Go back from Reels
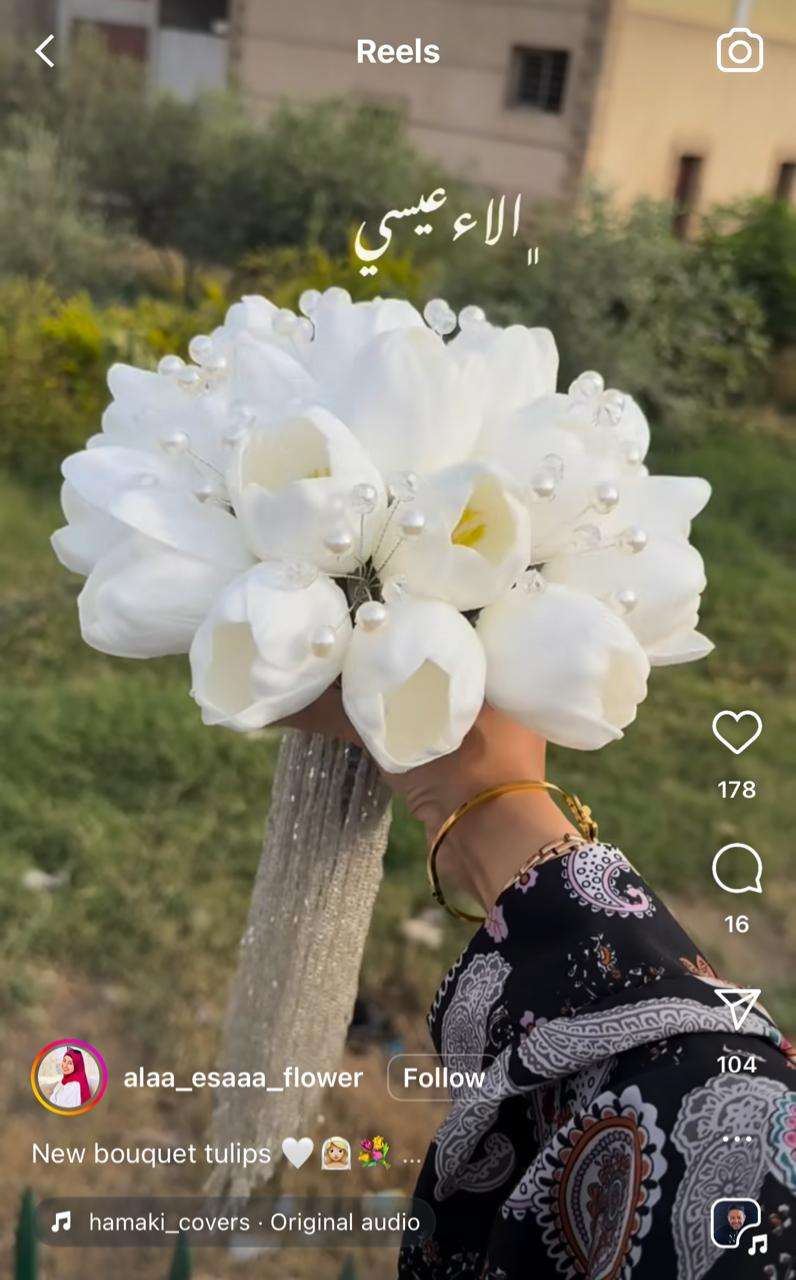 tap(45, 51)
